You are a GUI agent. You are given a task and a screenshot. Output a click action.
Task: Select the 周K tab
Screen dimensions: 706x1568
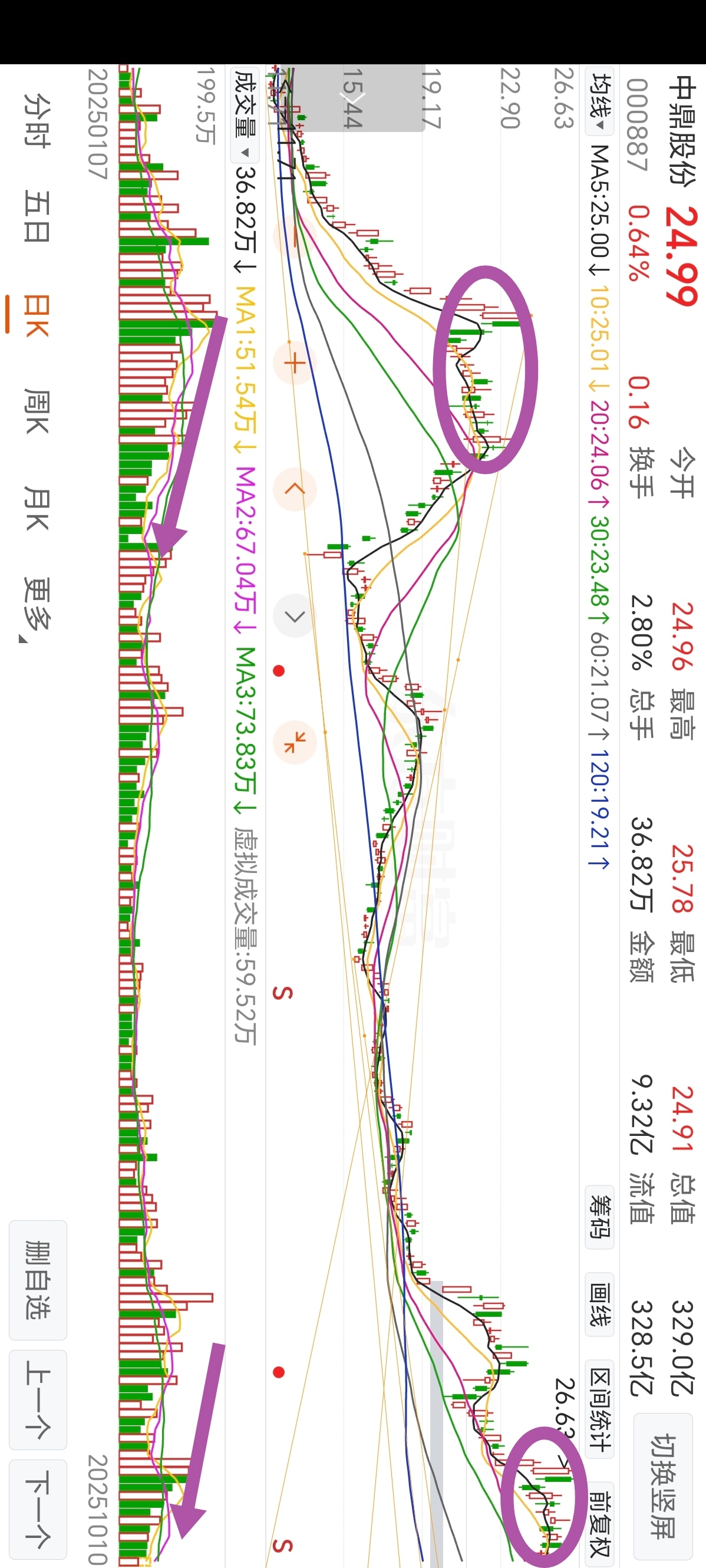pyautogui.click(x=38, y=411)
